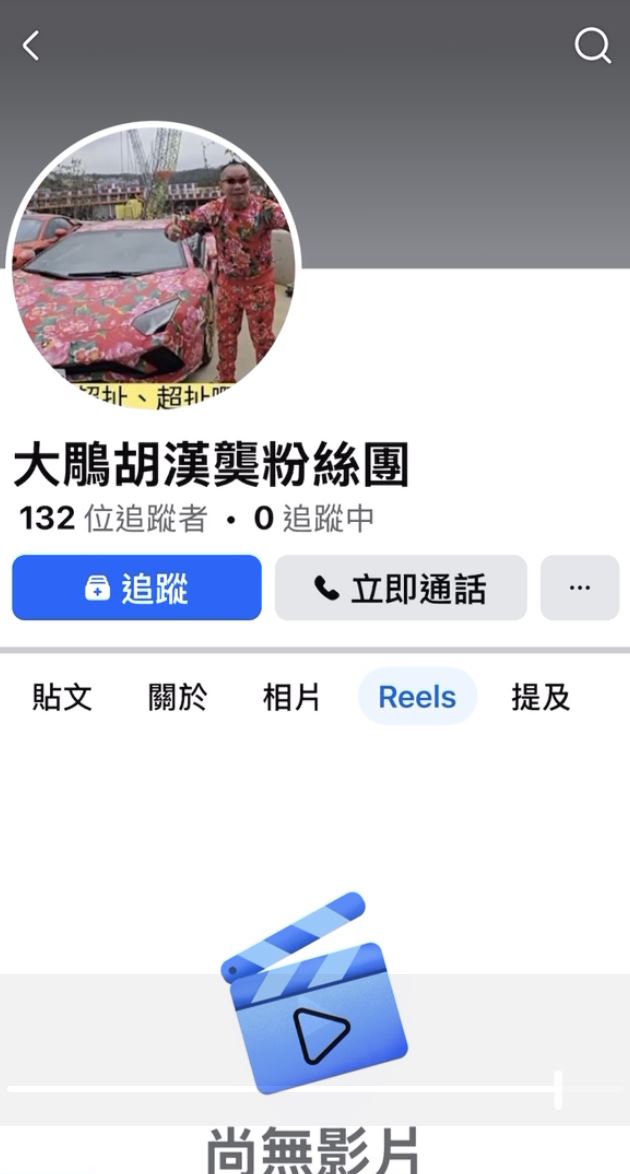Viewport: 630px width, 1174px height.
Task: View the page's profile picture
Action: [153, 267]
